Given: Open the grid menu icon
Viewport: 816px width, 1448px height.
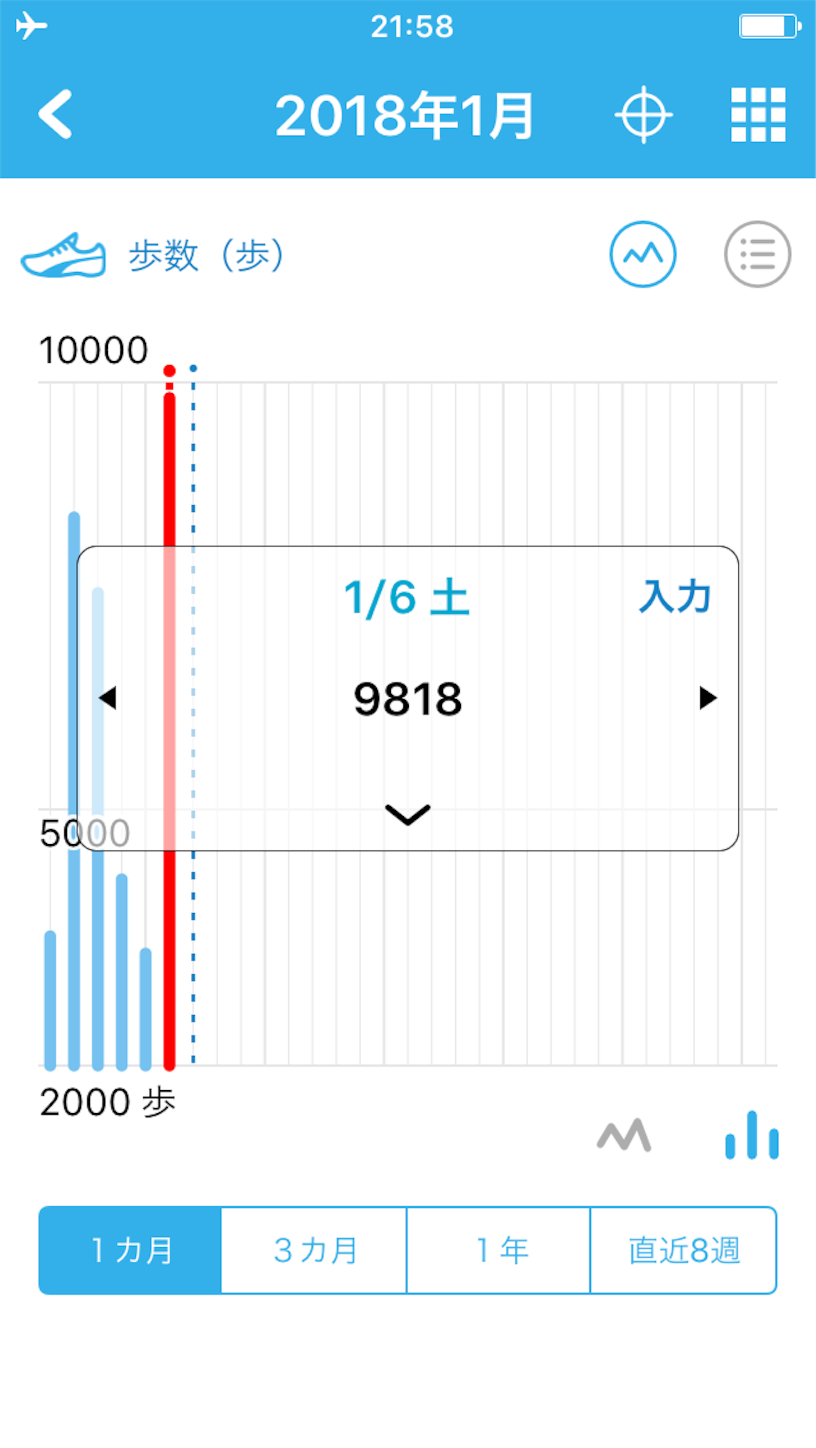Looking at the screenshot, I should click(759, 115).
